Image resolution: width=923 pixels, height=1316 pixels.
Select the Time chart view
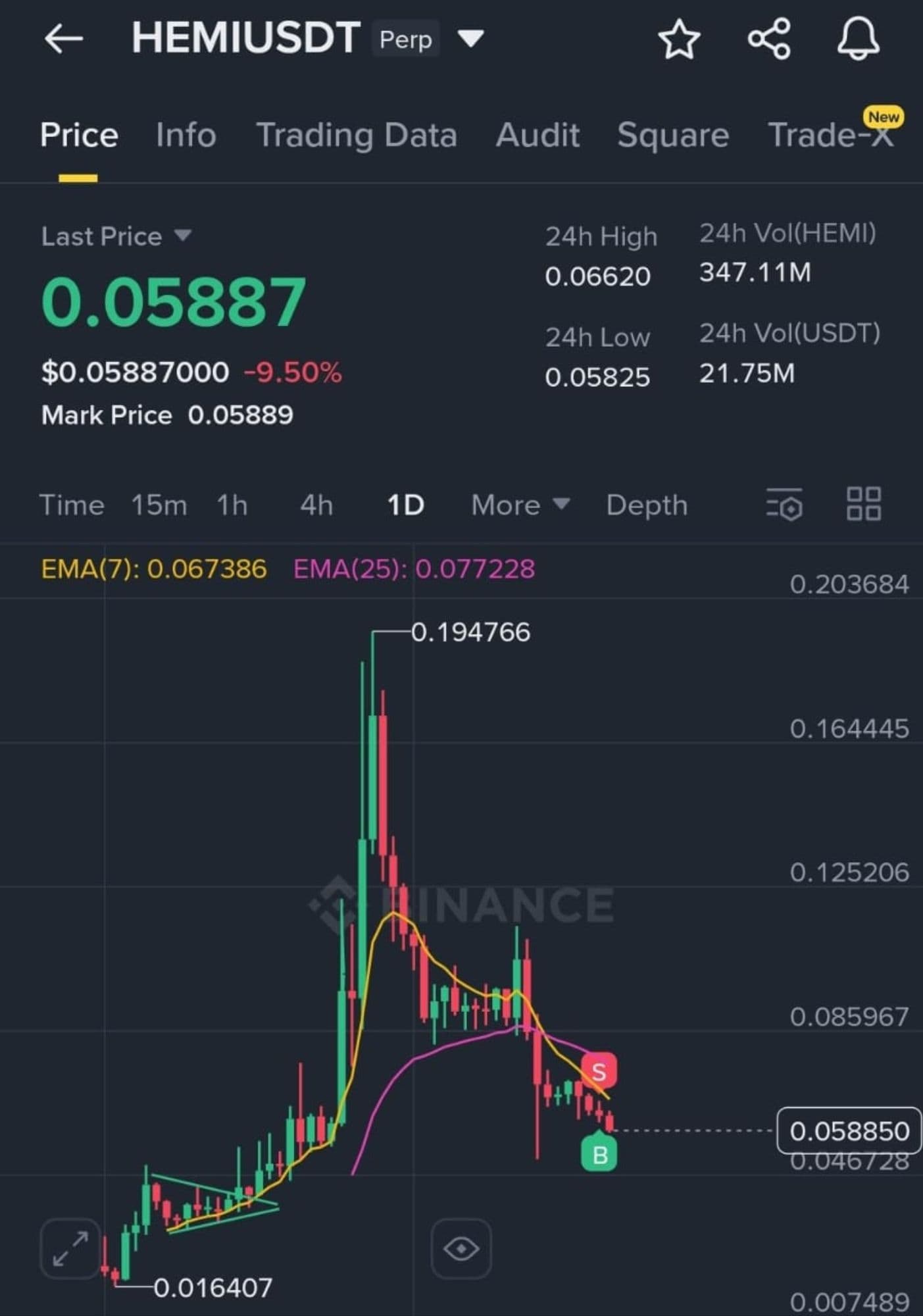click(x=72, y=505)
